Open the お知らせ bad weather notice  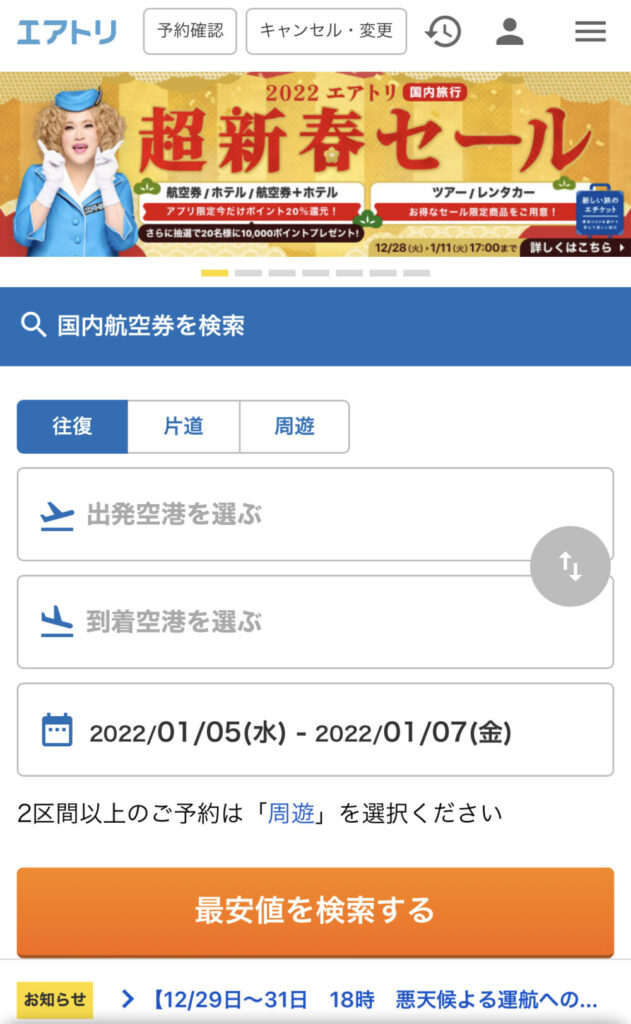[360, 999]
